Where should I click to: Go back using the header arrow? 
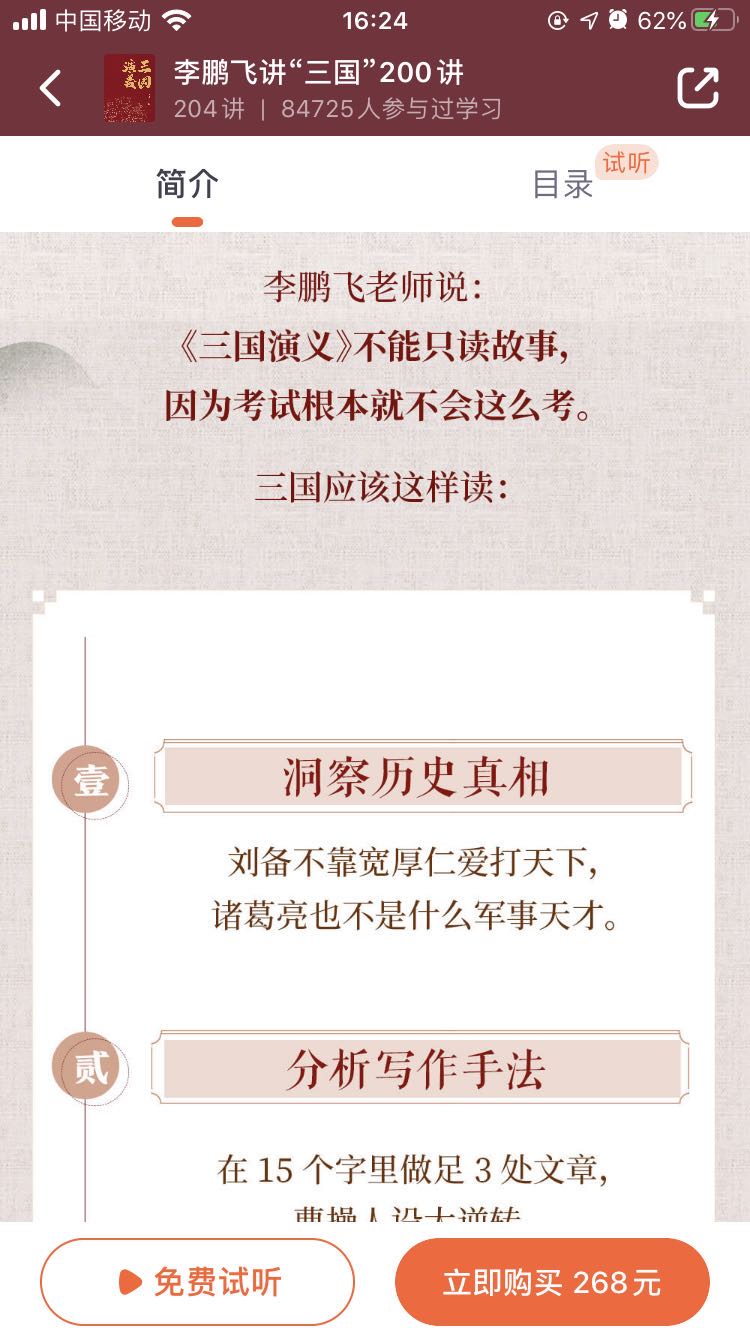click(50, 88)
